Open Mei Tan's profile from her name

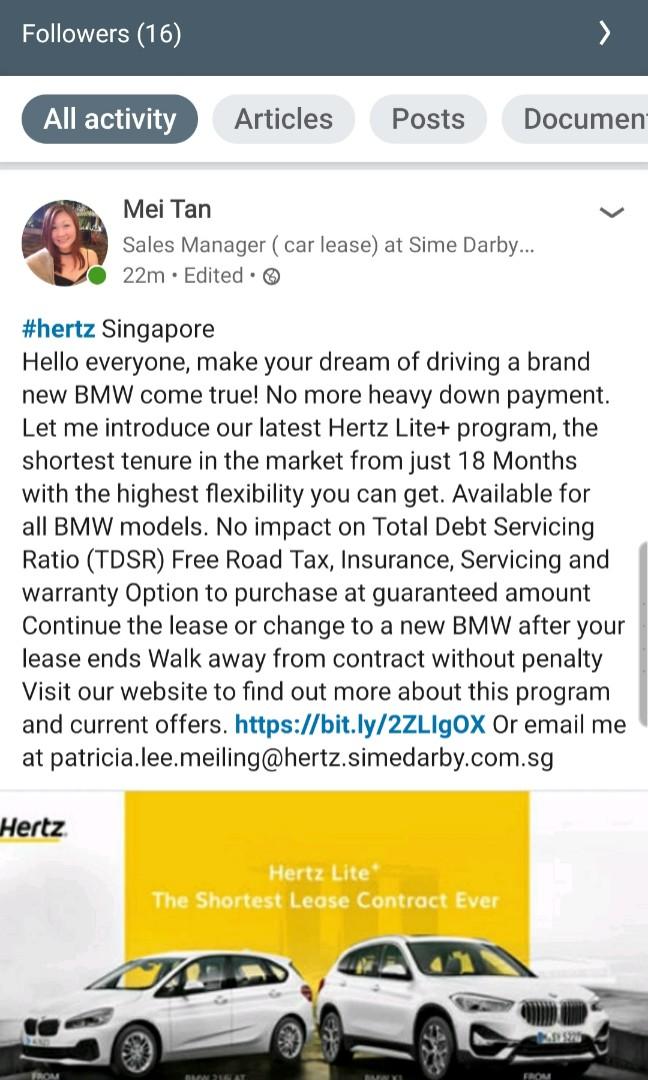coord(167,209)
